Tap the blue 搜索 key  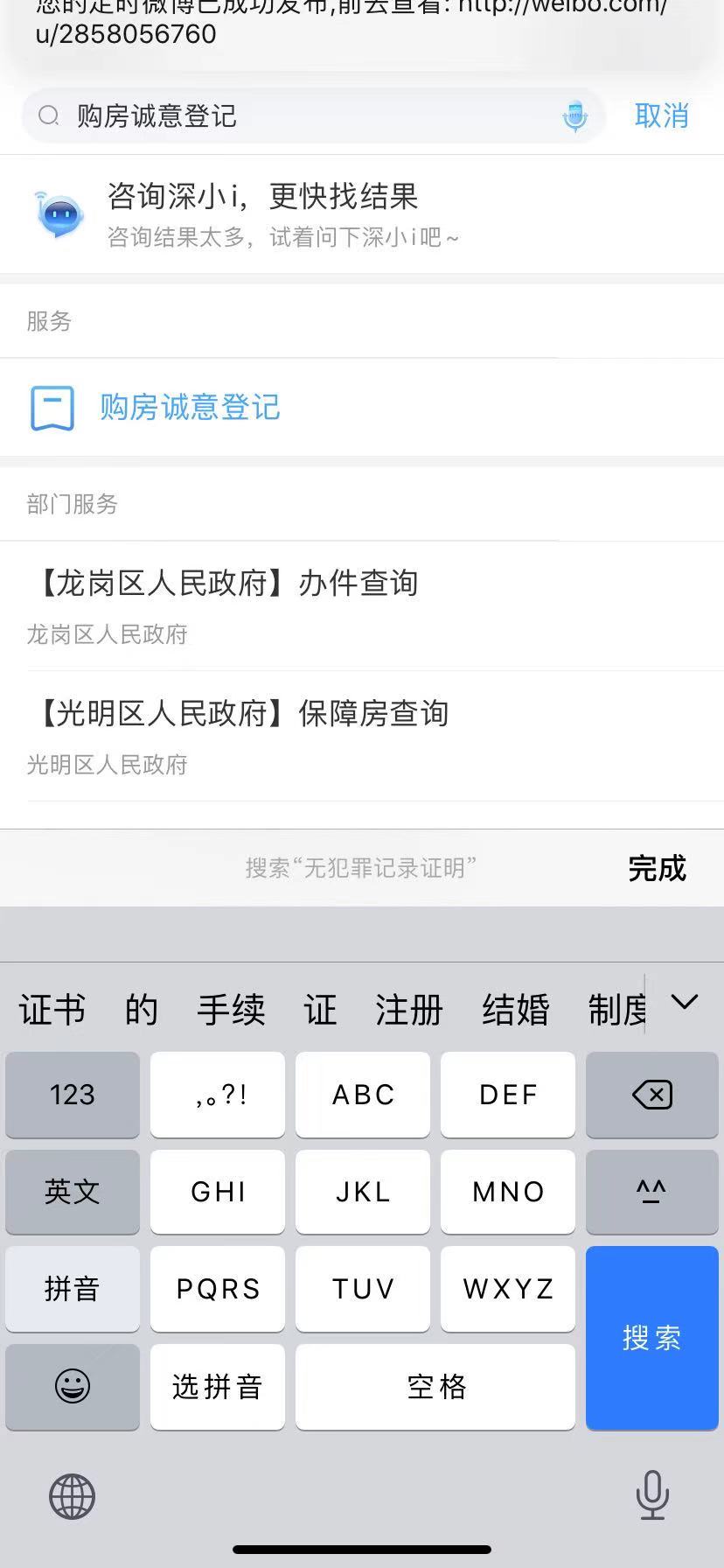(x=652, y=1338)
